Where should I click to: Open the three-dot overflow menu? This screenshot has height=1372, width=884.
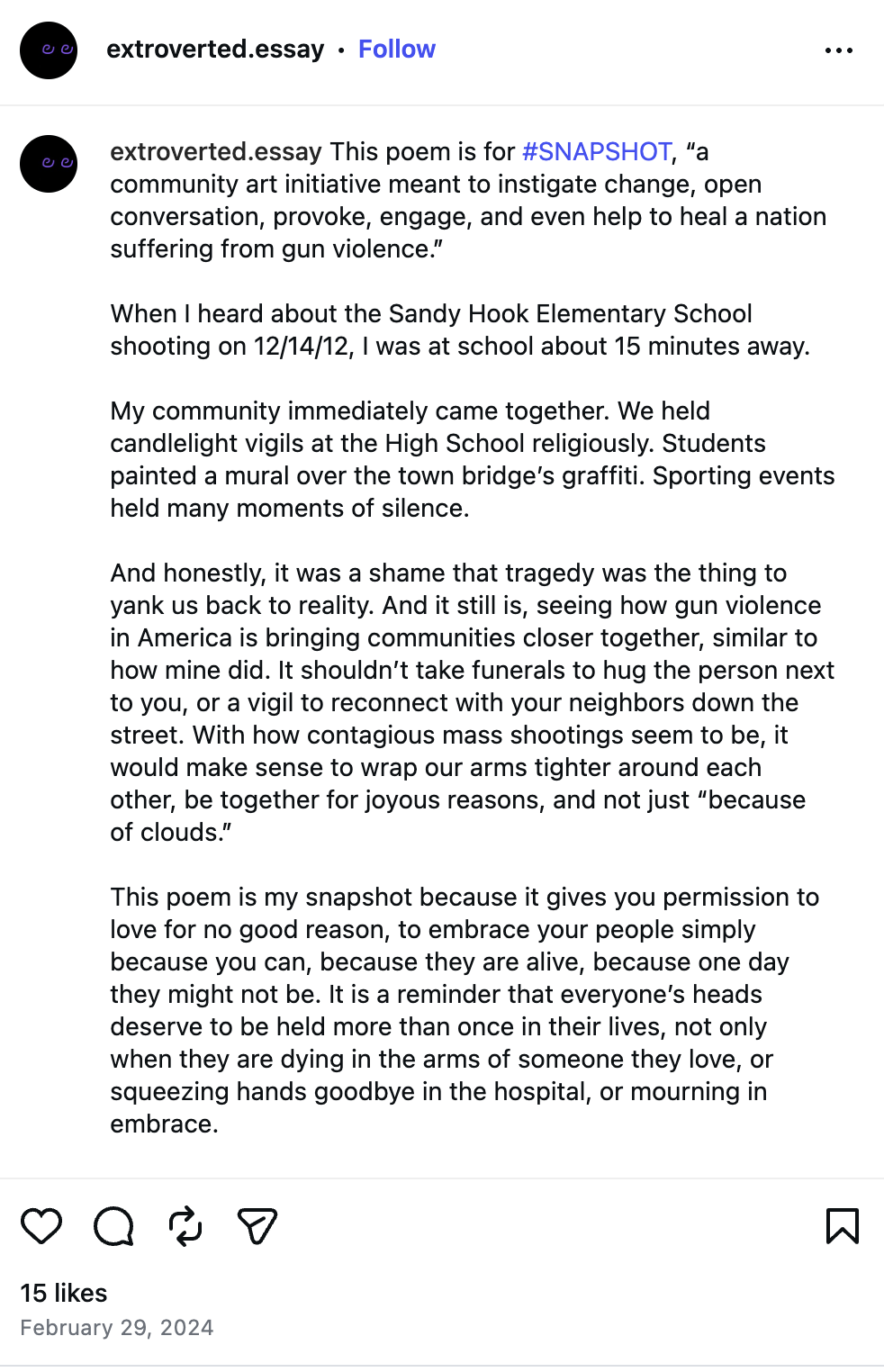838,50
